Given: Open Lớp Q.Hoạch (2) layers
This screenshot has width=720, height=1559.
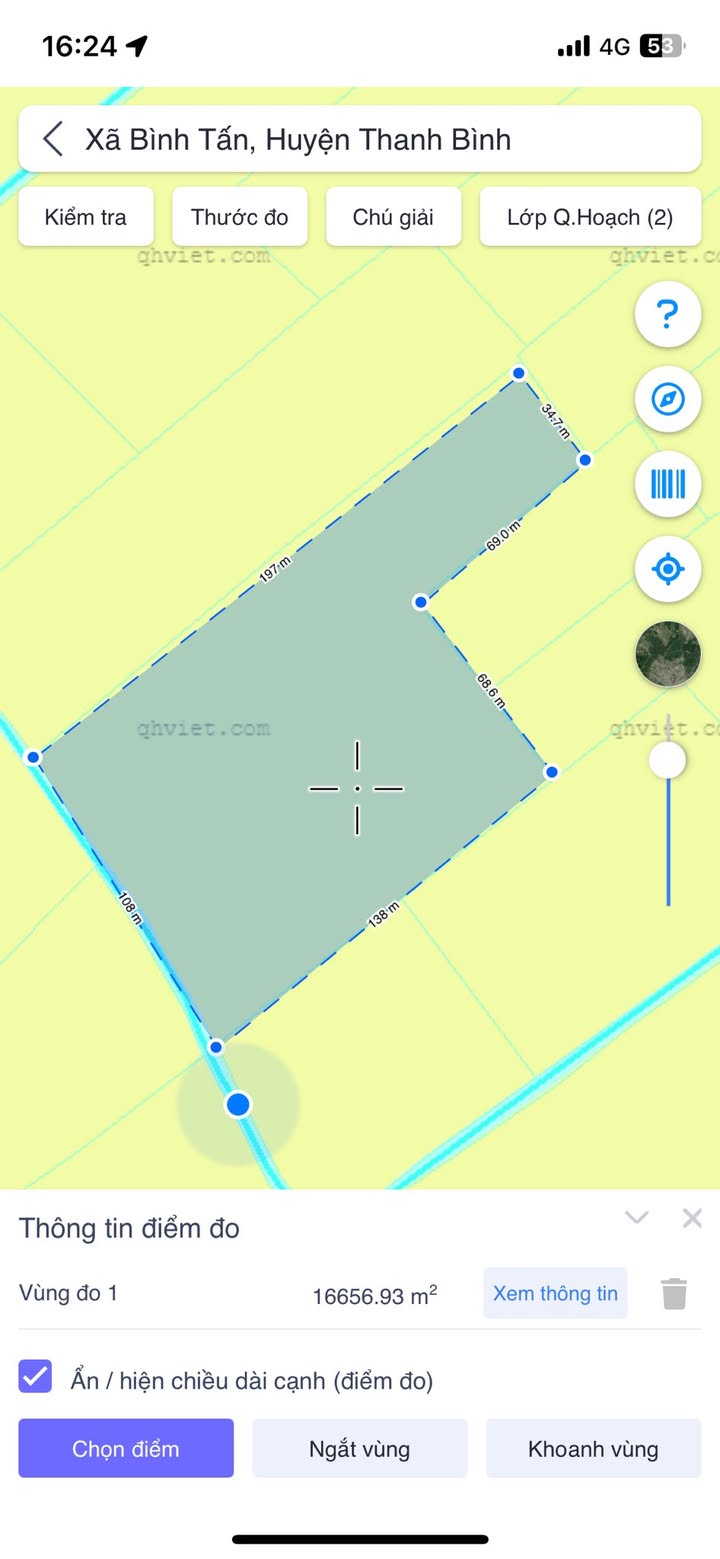Looking at the screenshot, I should (x=590, y=217).
